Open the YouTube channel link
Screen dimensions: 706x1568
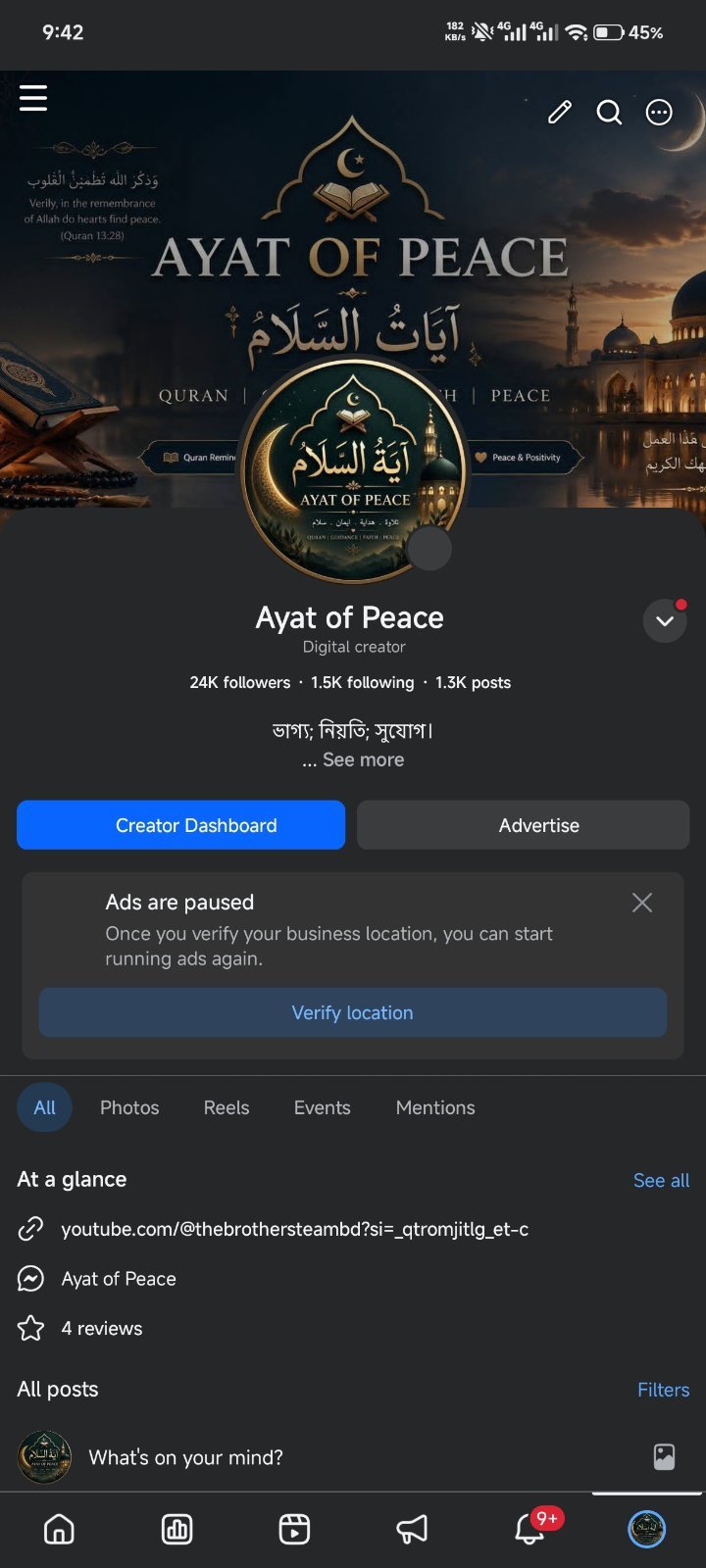[x=294, y=1229]
